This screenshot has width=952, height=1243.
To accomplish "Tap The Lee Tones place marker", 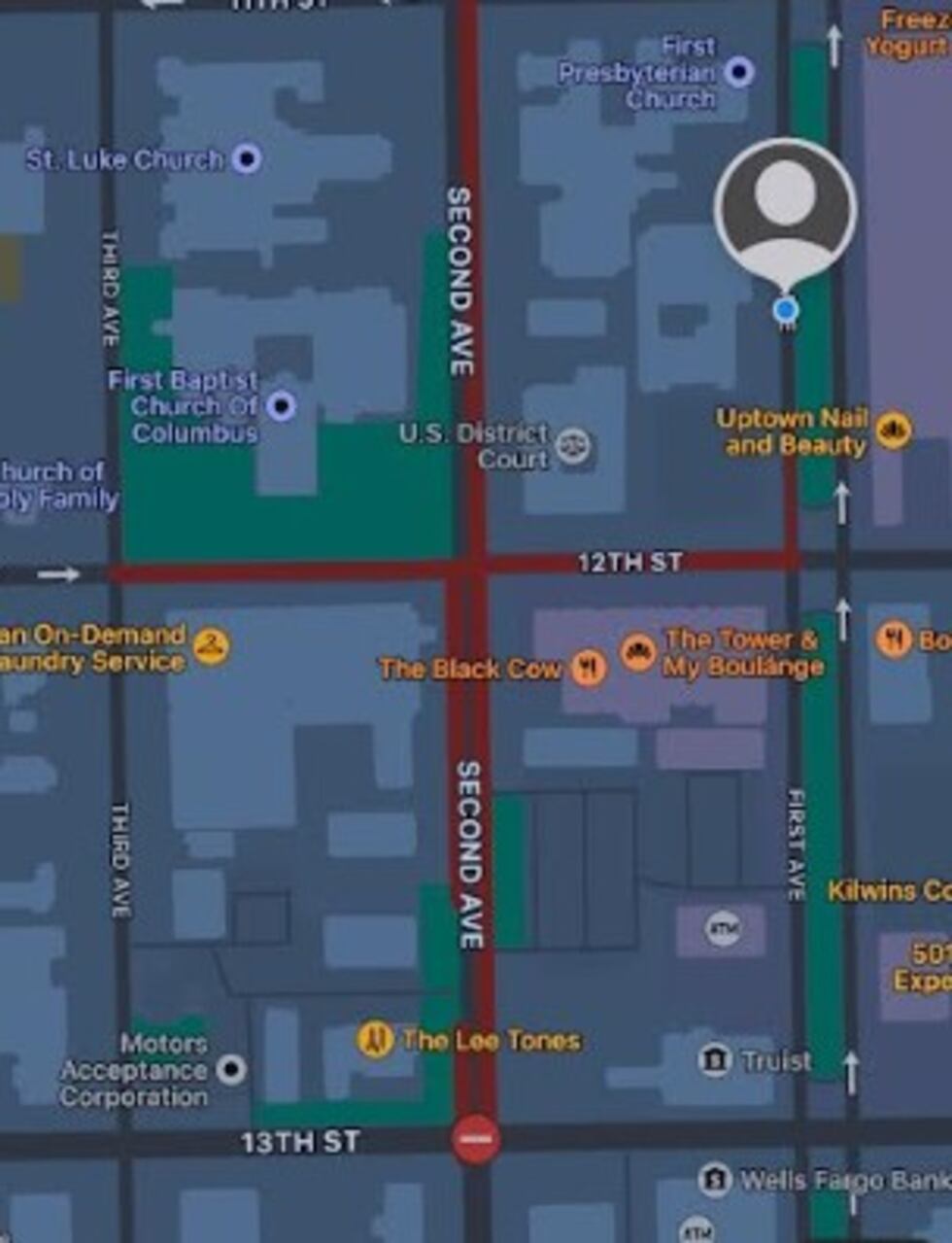I will tap(375, 1040).
